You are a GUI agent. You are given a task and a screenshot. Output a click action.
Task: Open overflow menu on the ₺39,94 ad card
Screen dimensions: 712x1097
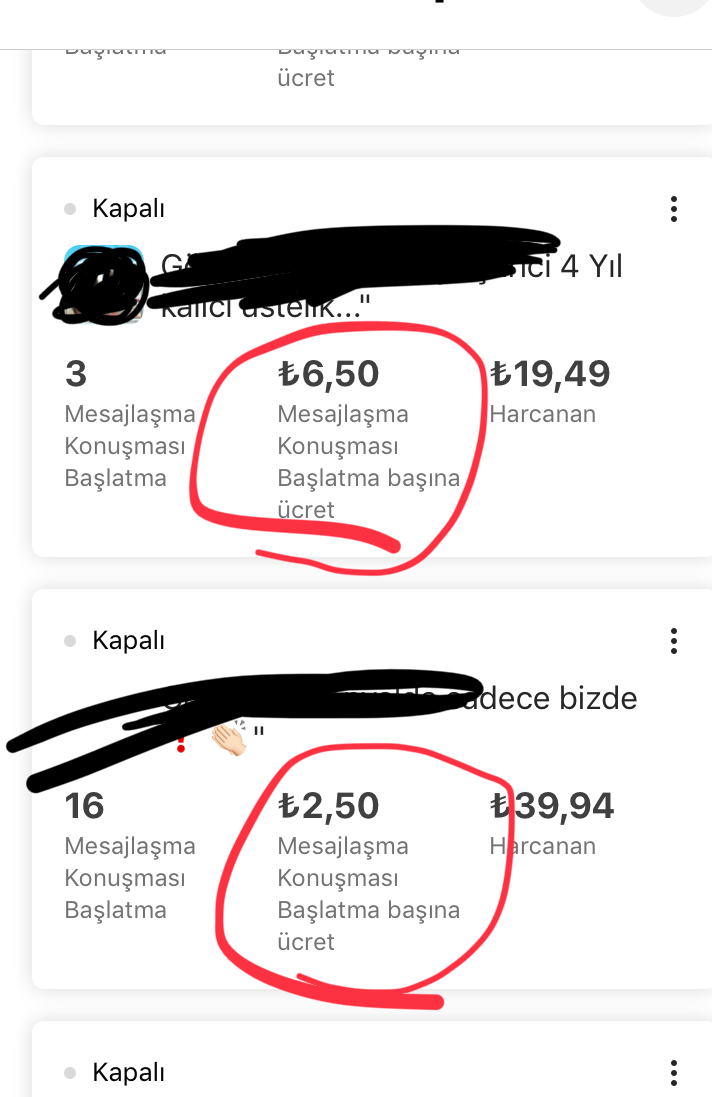674,641
